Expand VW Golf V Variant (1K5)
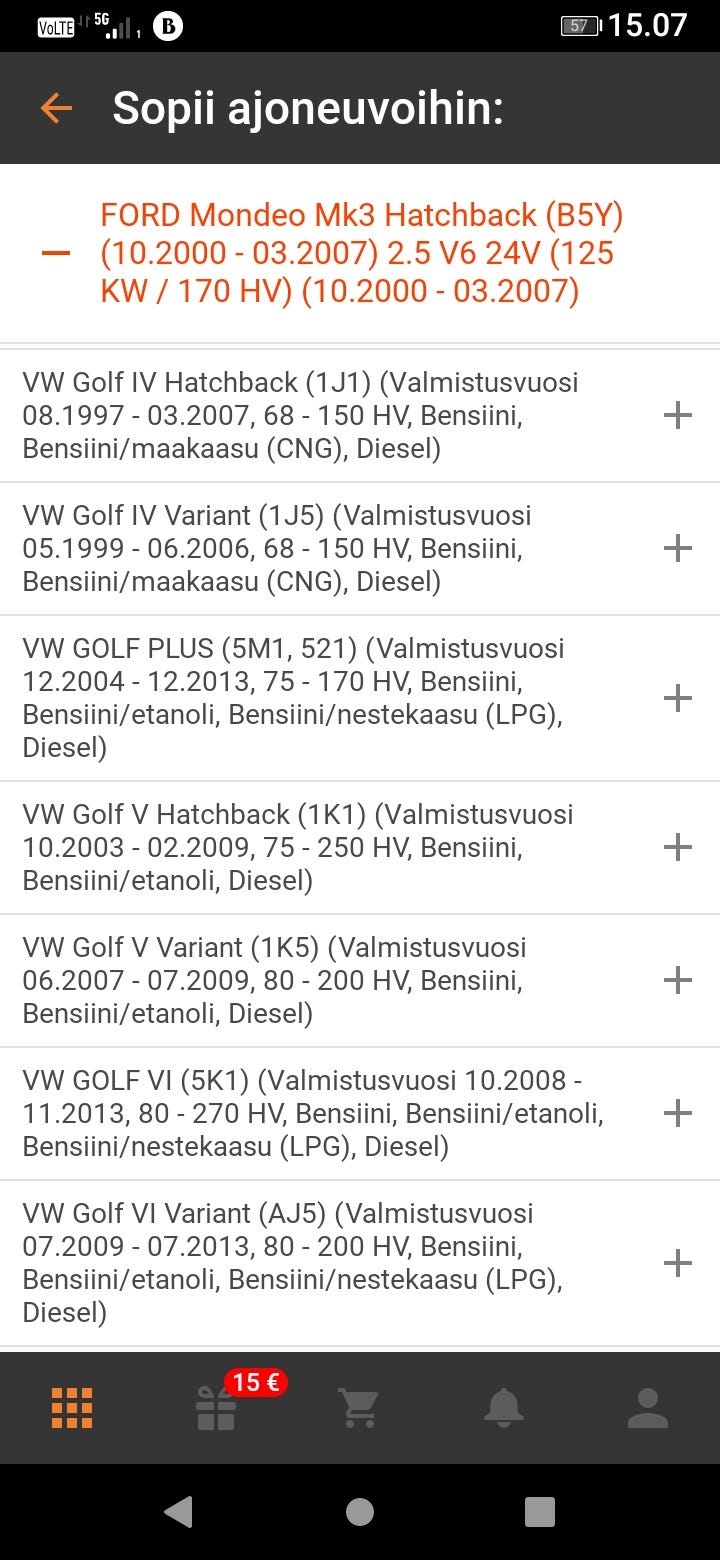Viewport: 720px width, 1560px height. (x=678, y=980)
